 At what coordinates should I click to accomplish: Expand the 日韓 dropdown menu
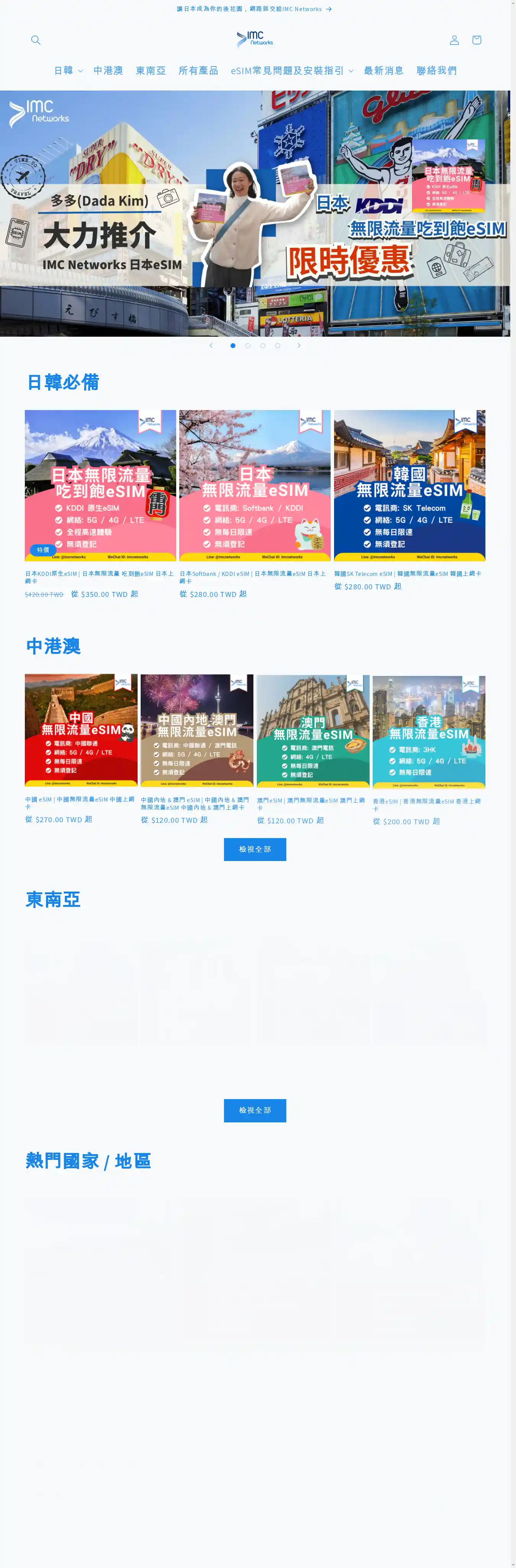pos(68,71)
